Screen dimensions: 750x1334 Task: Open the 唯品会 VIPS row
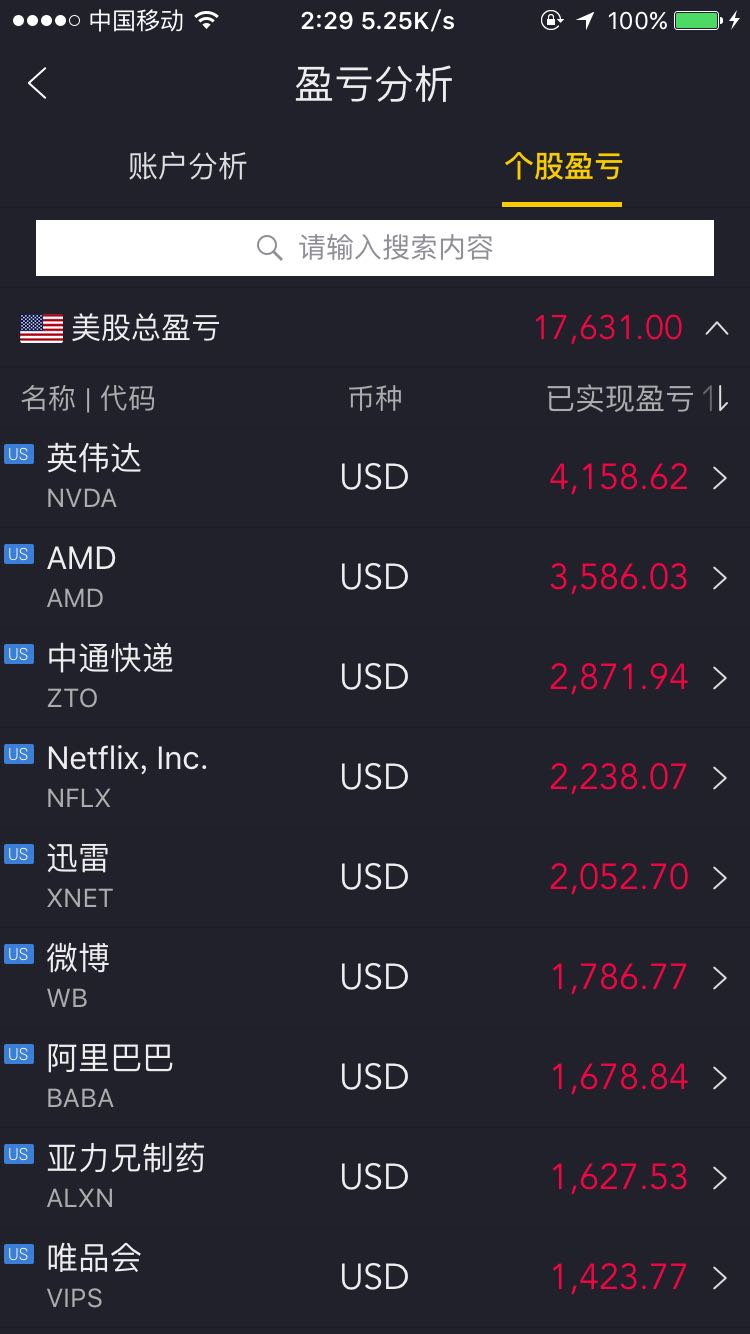tap(375, 1278)
